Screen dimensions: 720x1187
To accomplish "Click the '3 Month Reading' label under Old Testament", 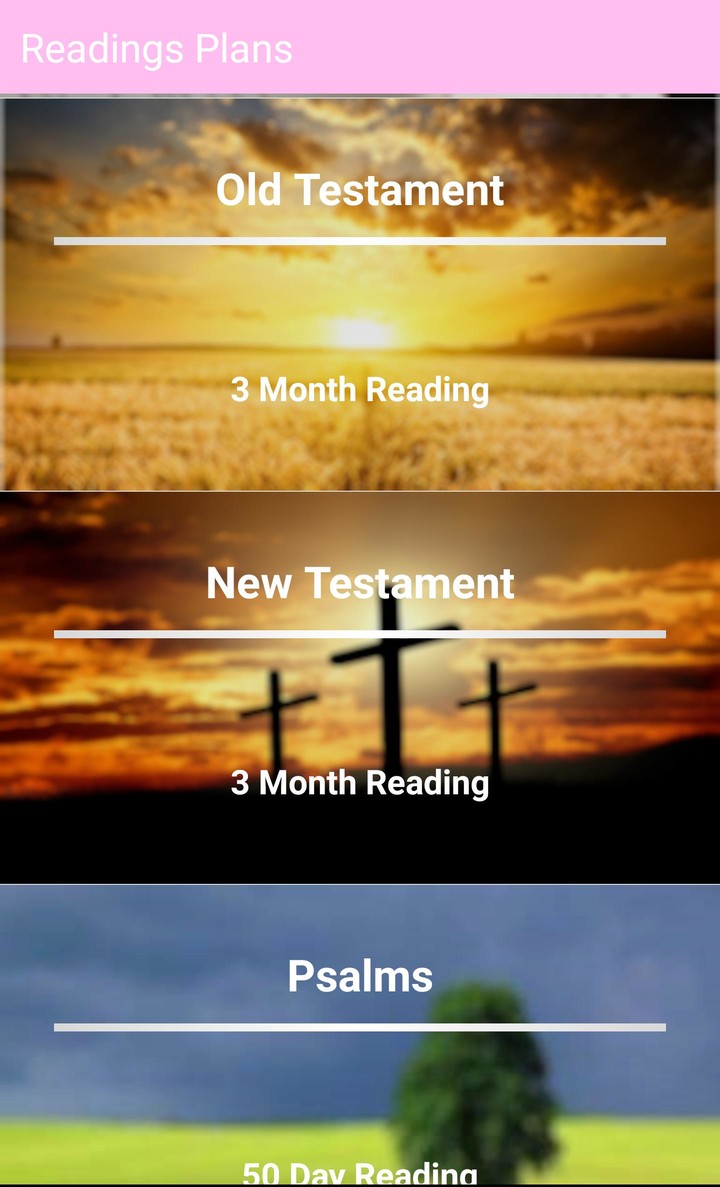I will 360,391.
